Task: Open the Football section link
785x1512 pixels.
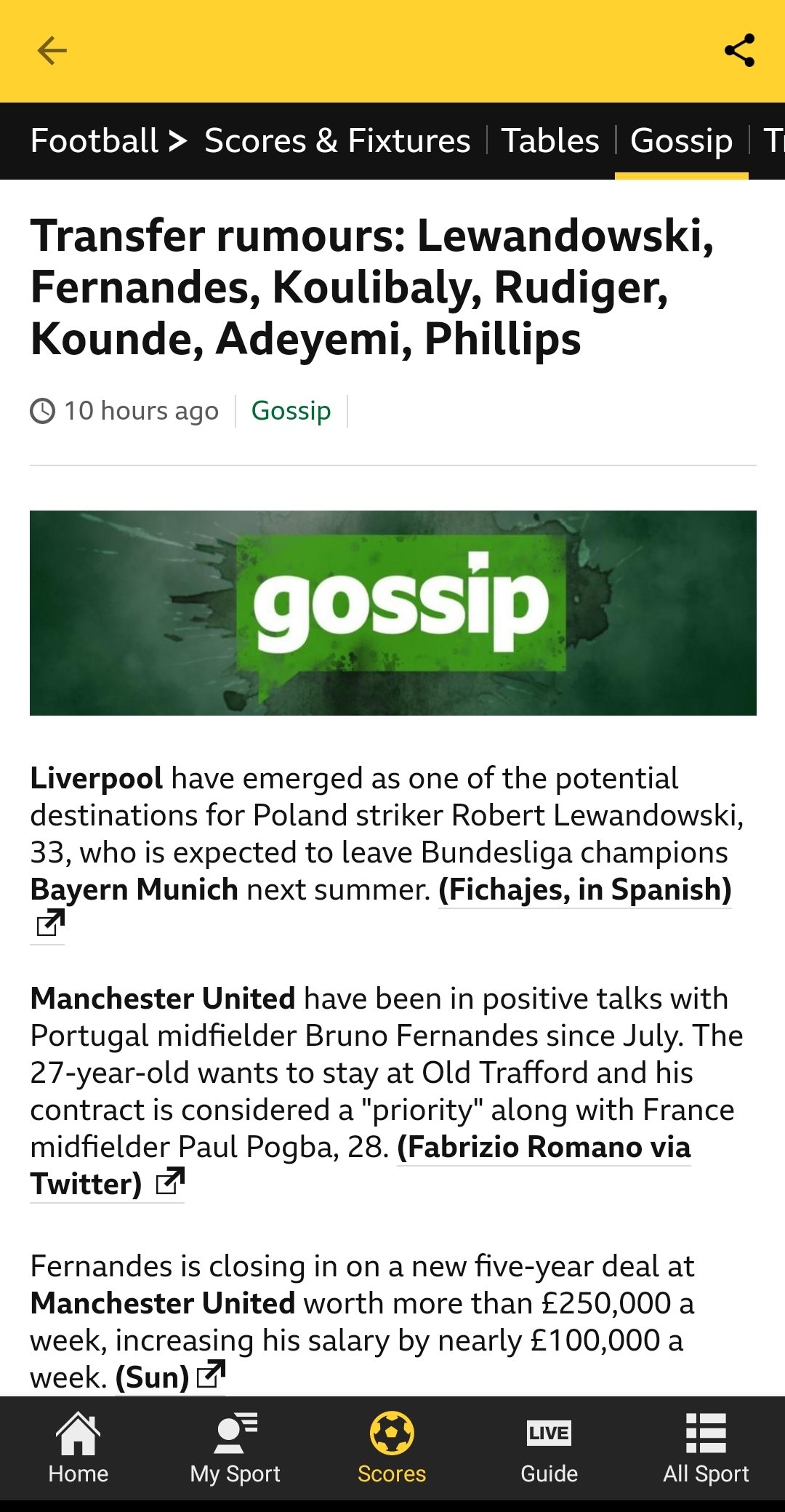Action: point(108,140)
